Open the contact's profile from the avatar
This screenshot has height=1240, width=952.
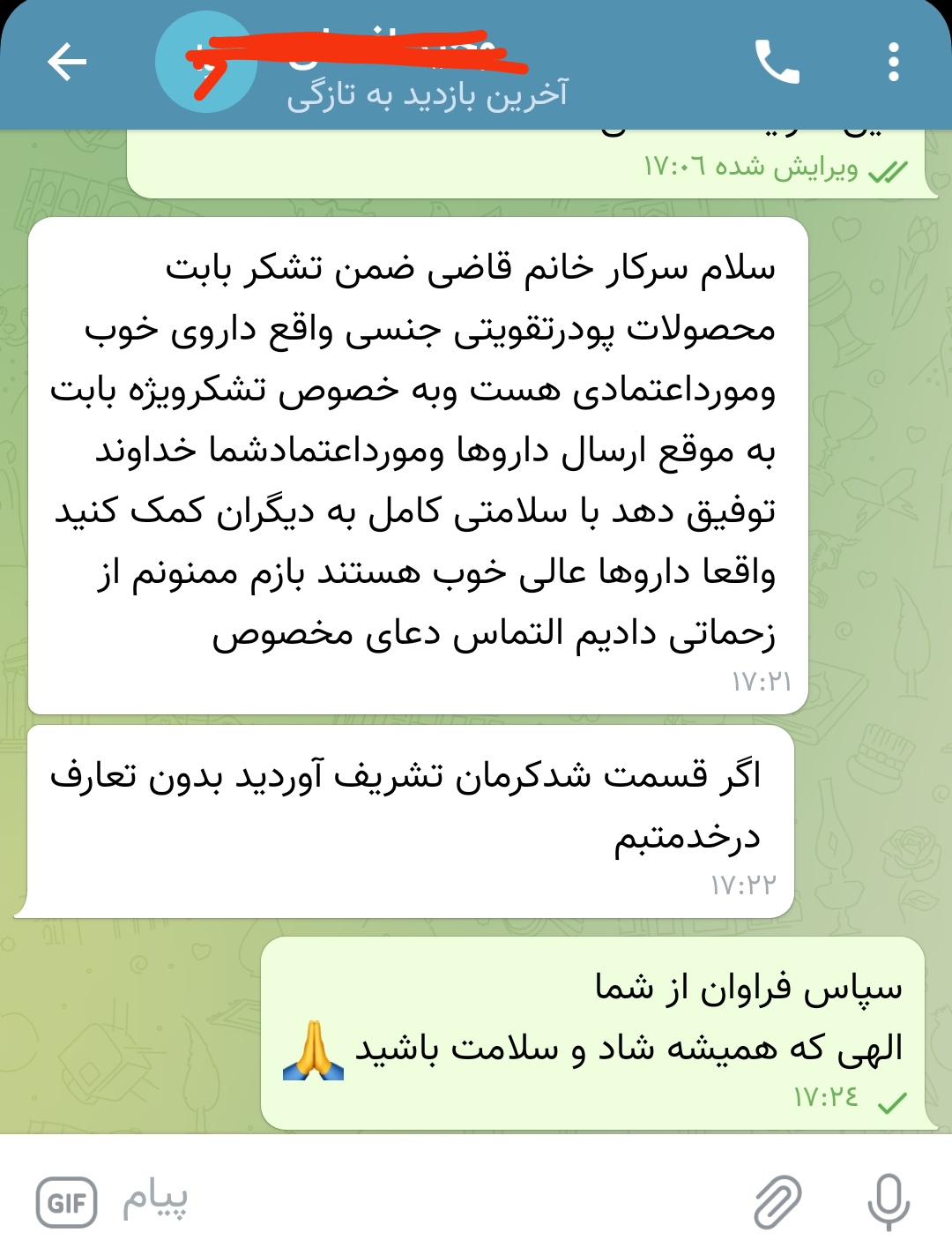[205, 62]
